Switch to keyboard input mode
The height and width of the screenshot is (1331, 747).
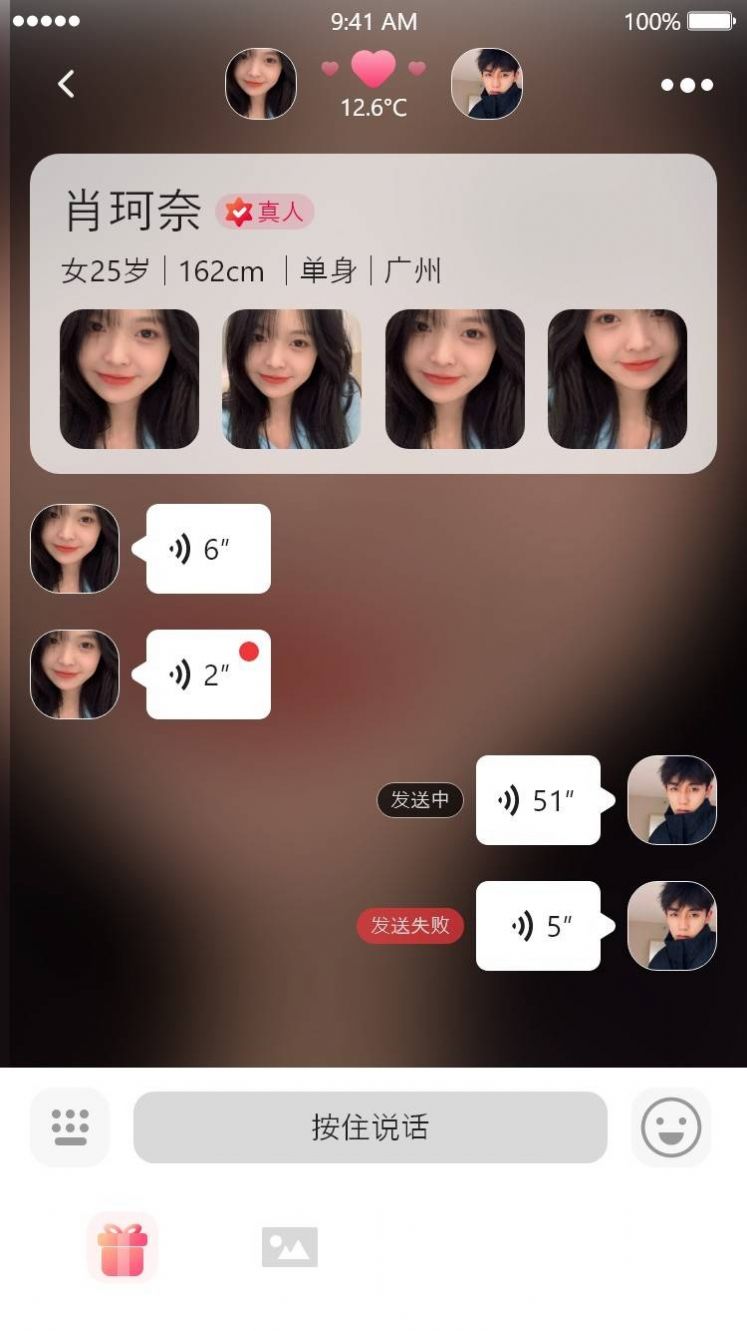[68, 1127]
